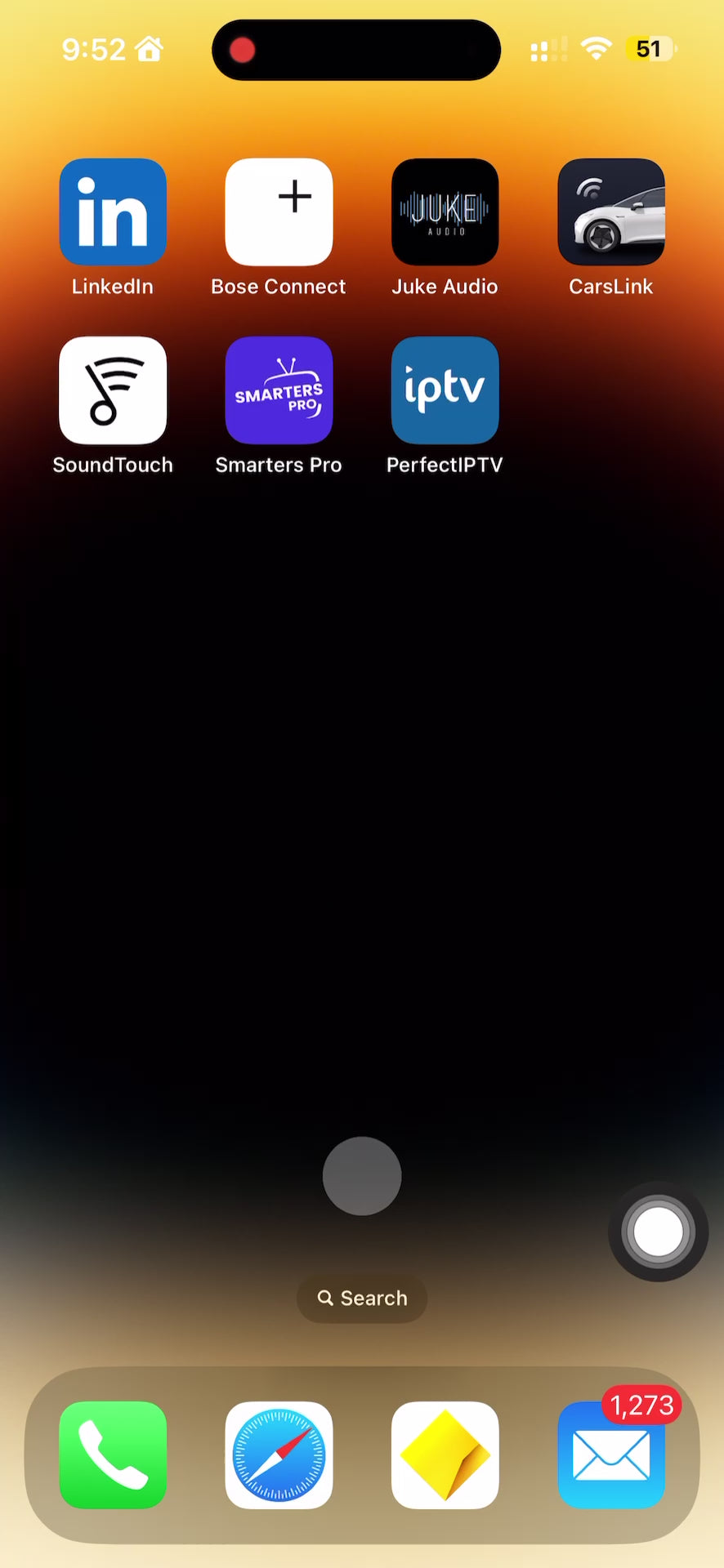Launch Smarters Pro

tap(279, 390)
